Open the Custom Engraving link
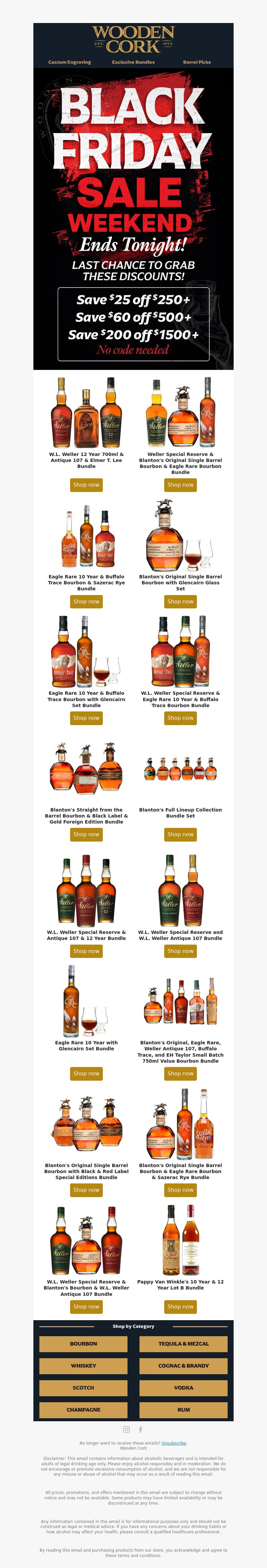 coord(69,62)
